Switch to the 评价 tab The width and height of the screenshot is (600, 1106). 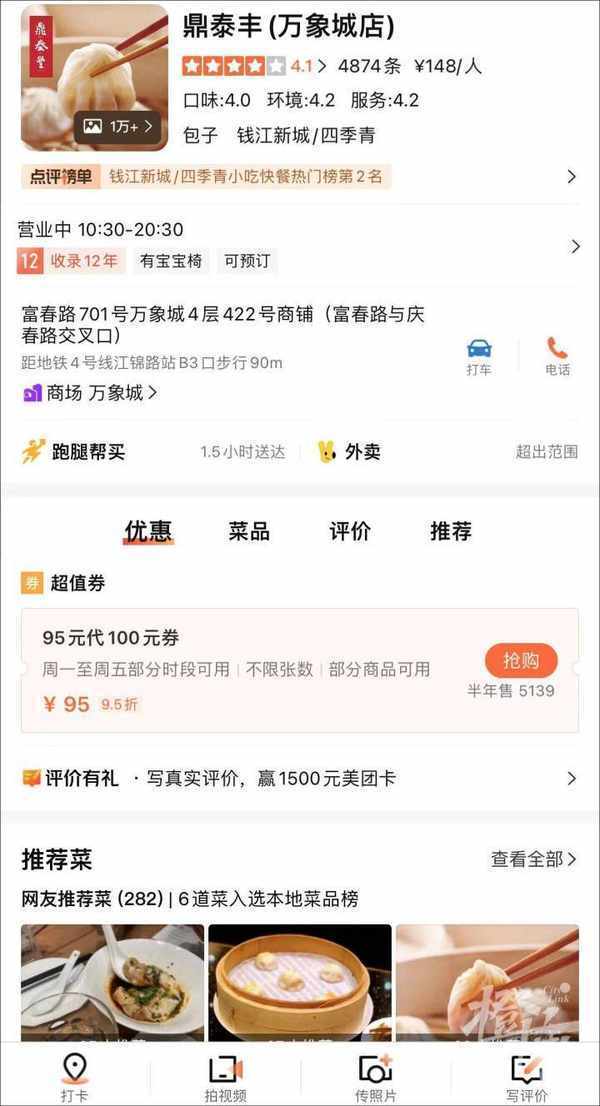(350, 531)
